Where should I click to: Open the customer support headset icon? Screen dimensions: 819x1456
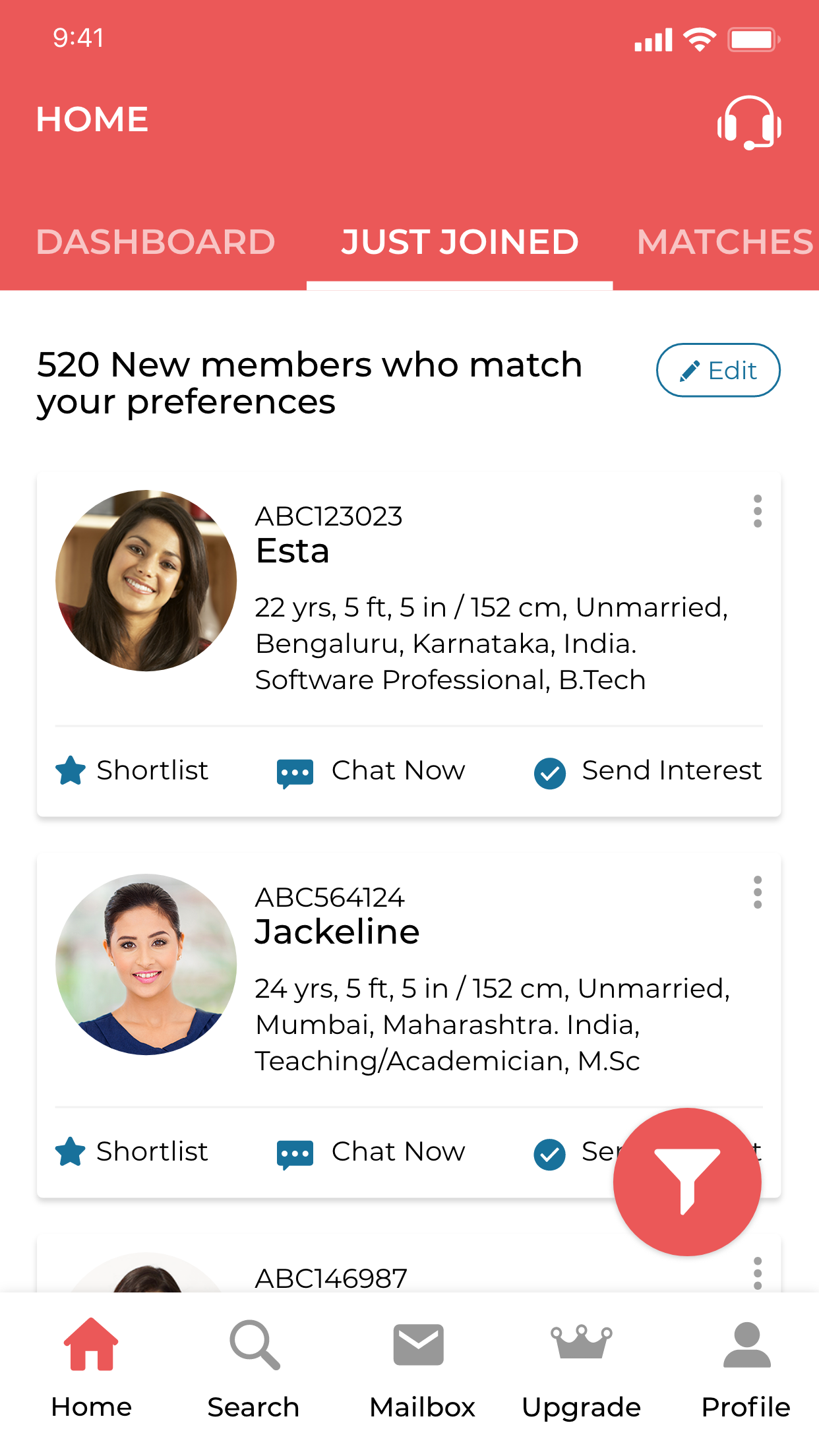click(748, 125)
